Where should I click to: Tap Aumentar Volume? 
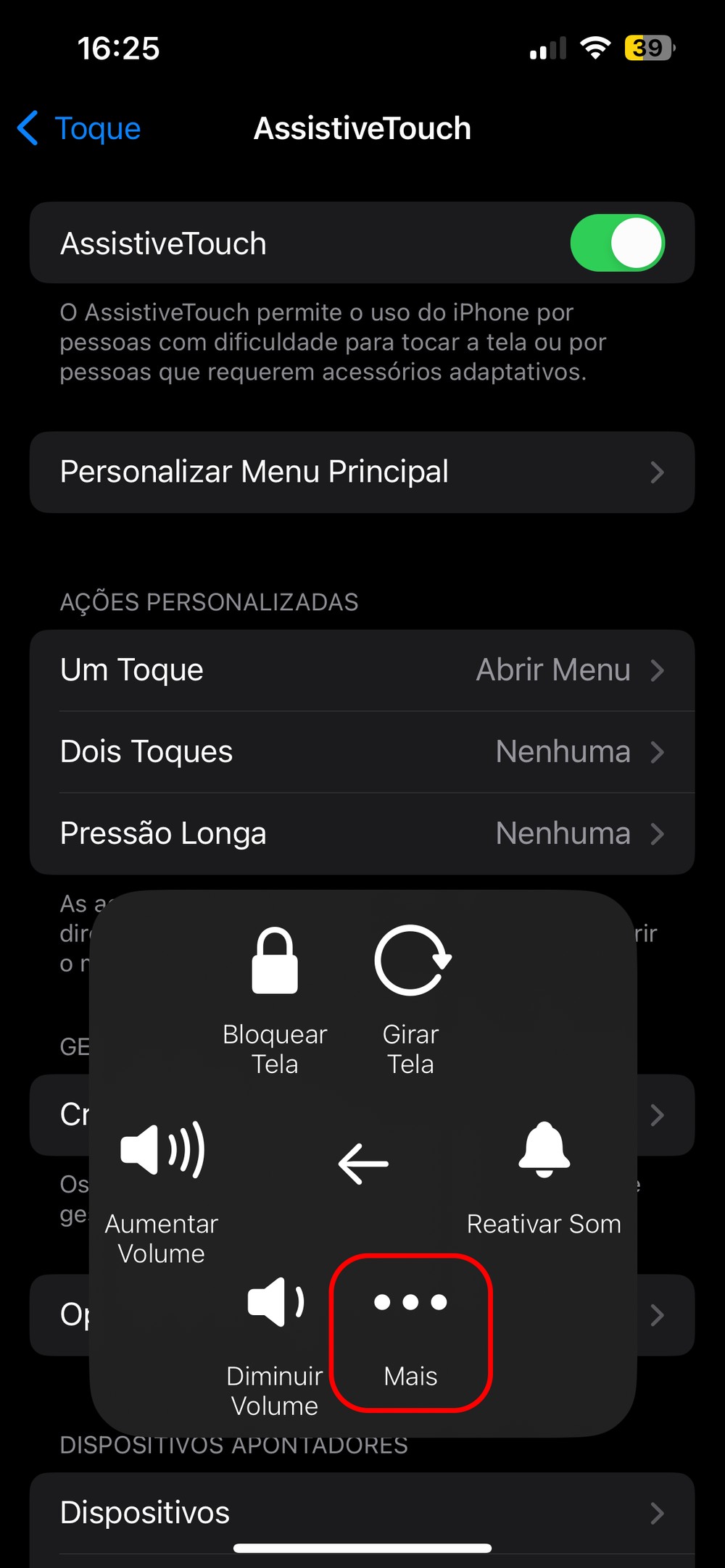[x=162, y=1188]
